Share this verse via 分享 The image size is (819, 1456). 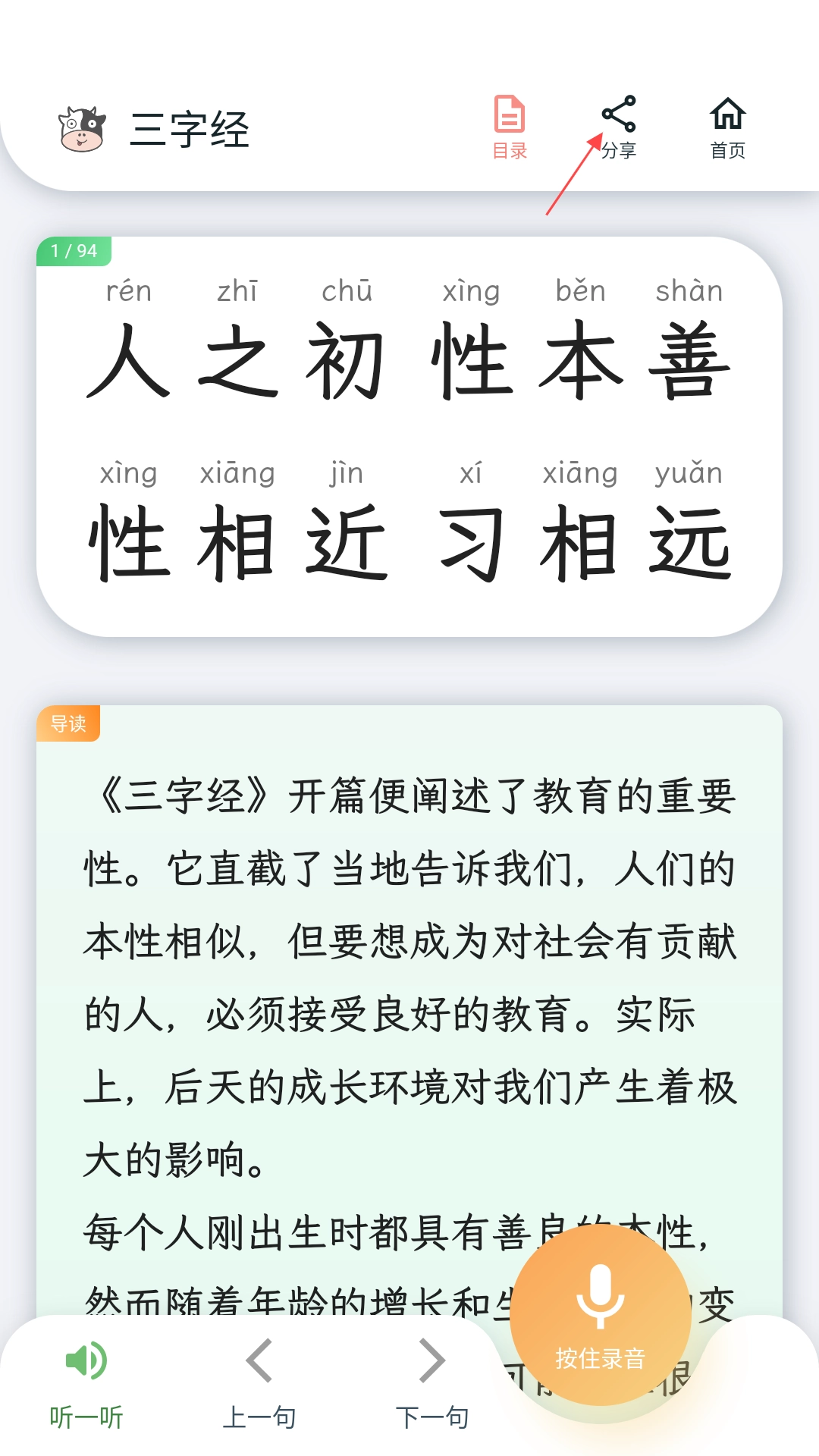tap(619, 127)
